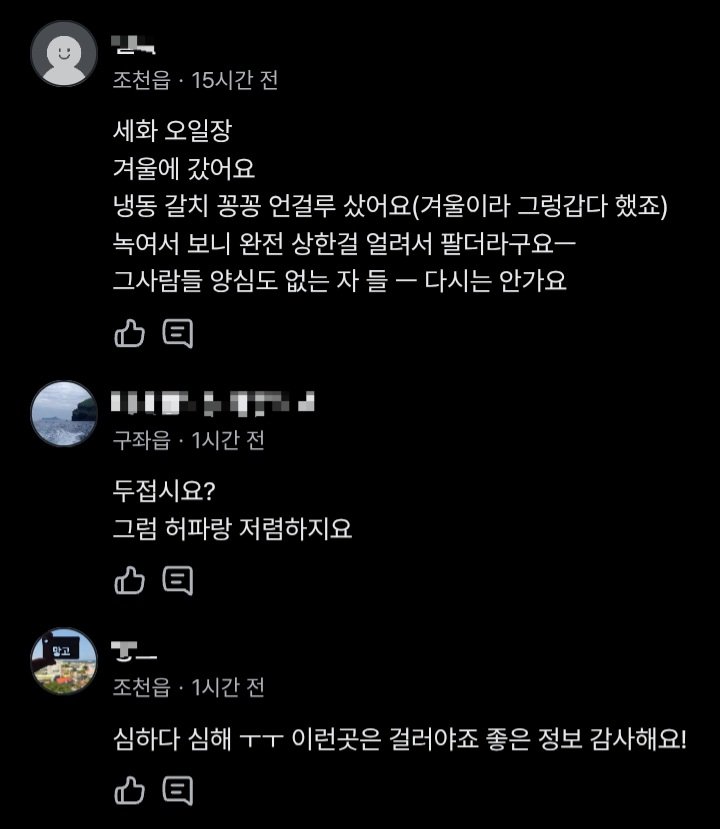Reply to the 두접시요 comment
Viewport: 720px width, 829px height.
point(177,581)
